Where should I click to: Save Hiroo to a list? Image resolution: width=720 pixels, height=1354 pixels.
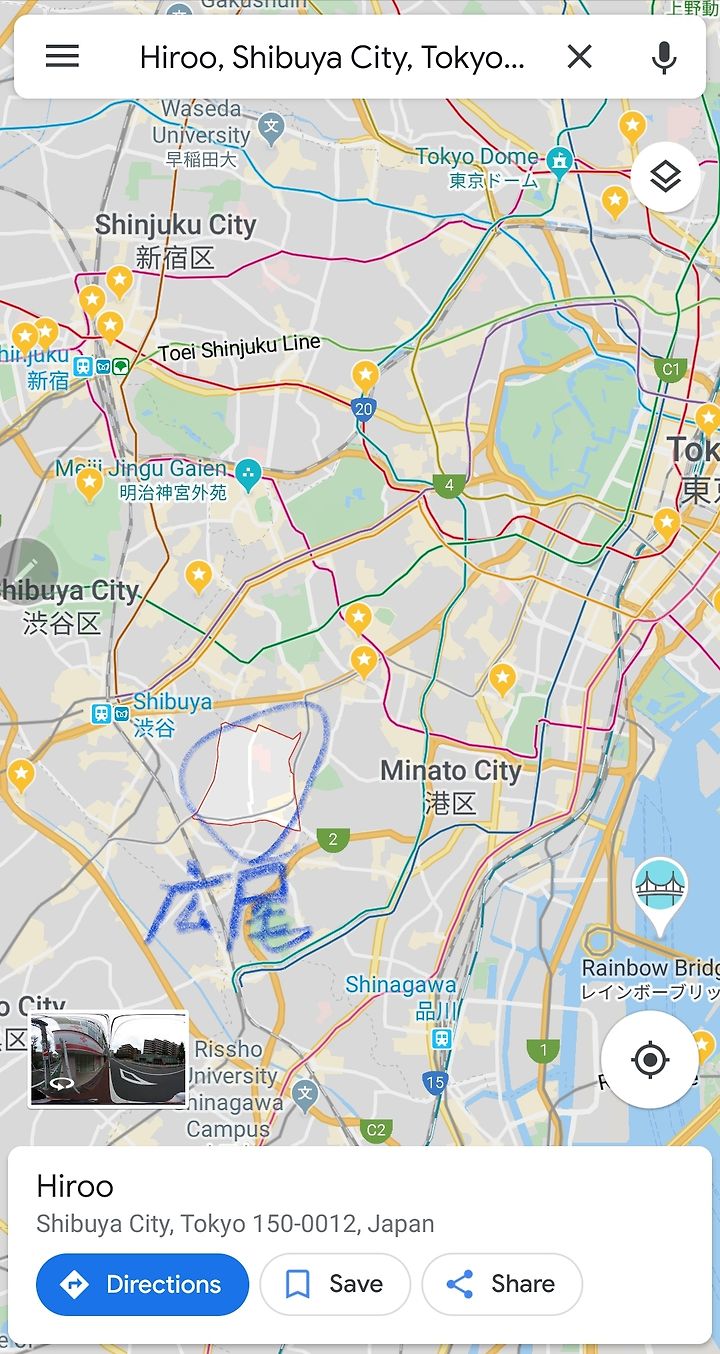335,1284
